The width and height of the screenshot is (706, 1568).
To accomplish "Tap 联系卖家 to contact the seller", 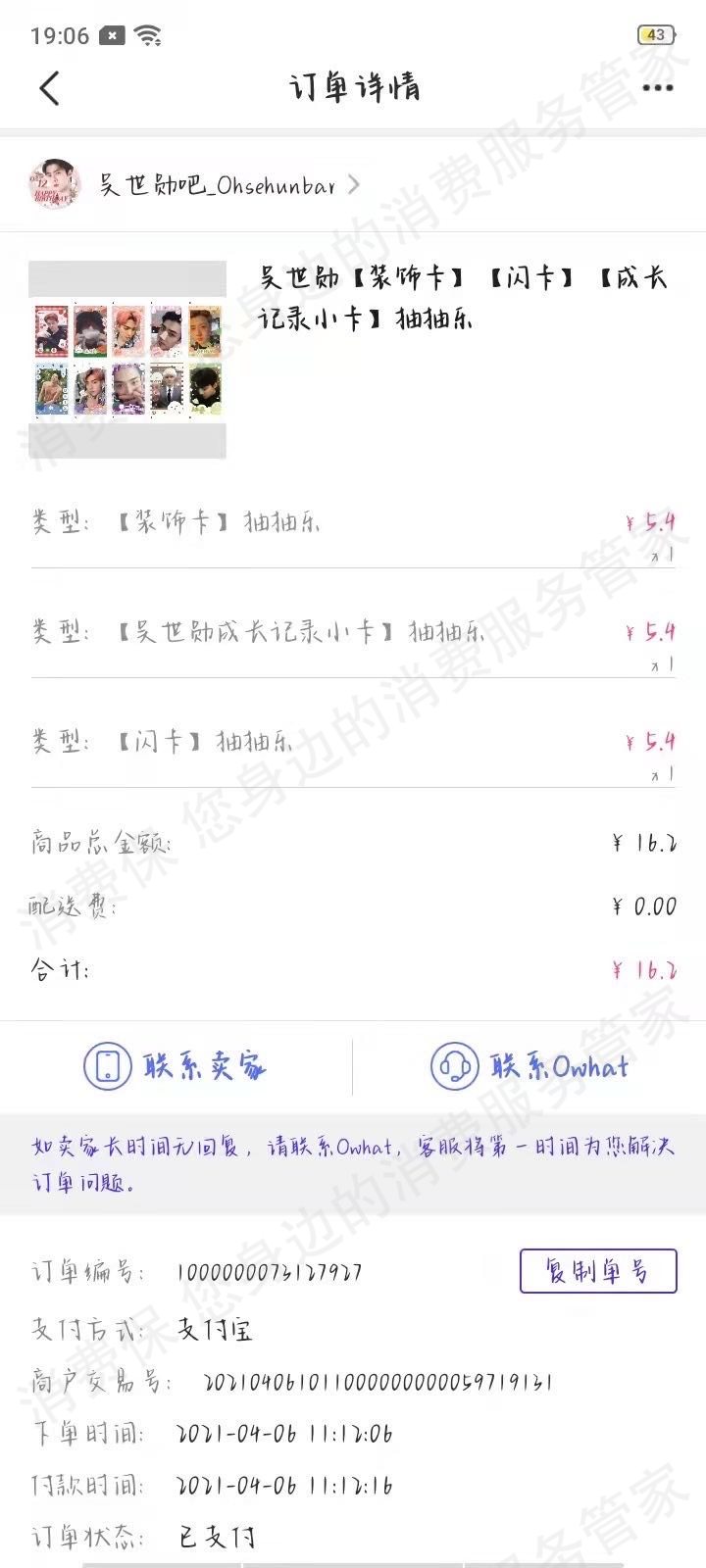I will coord(176,1066).
